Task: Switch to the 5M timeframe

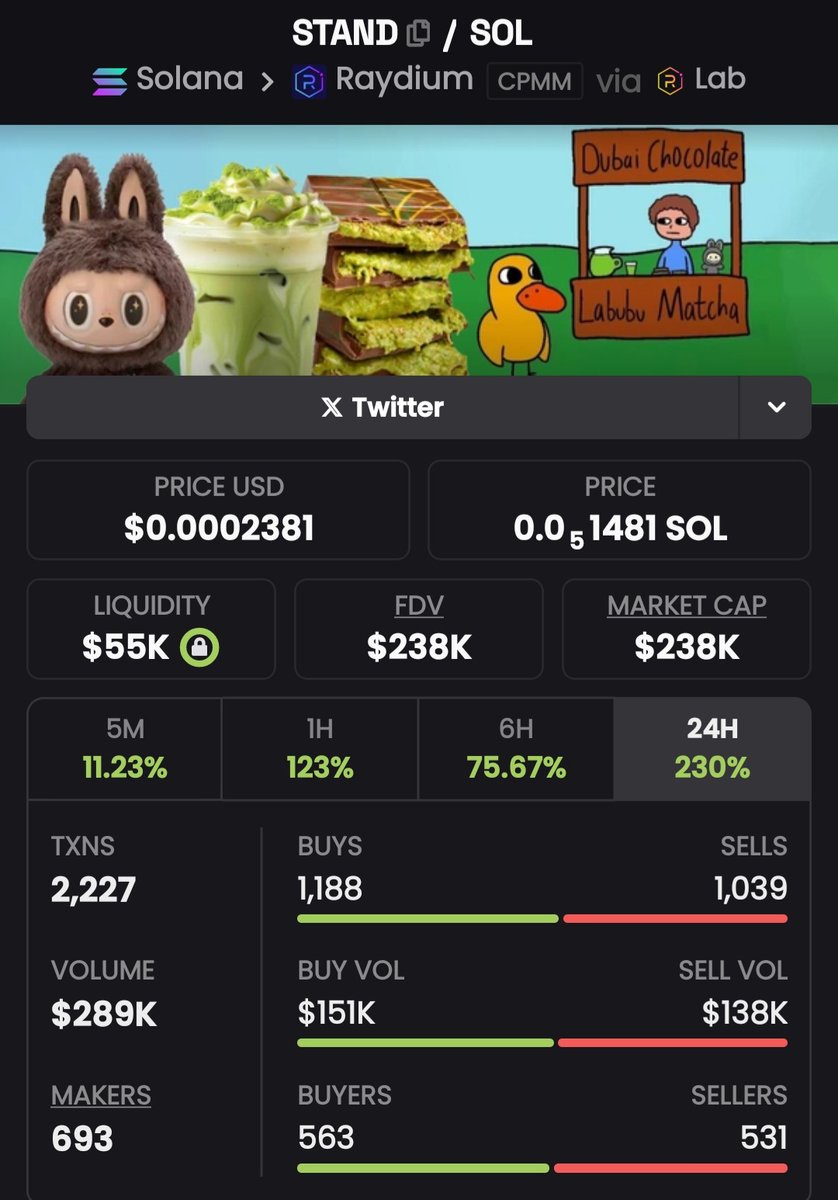Action: click(x=125, y=748)
